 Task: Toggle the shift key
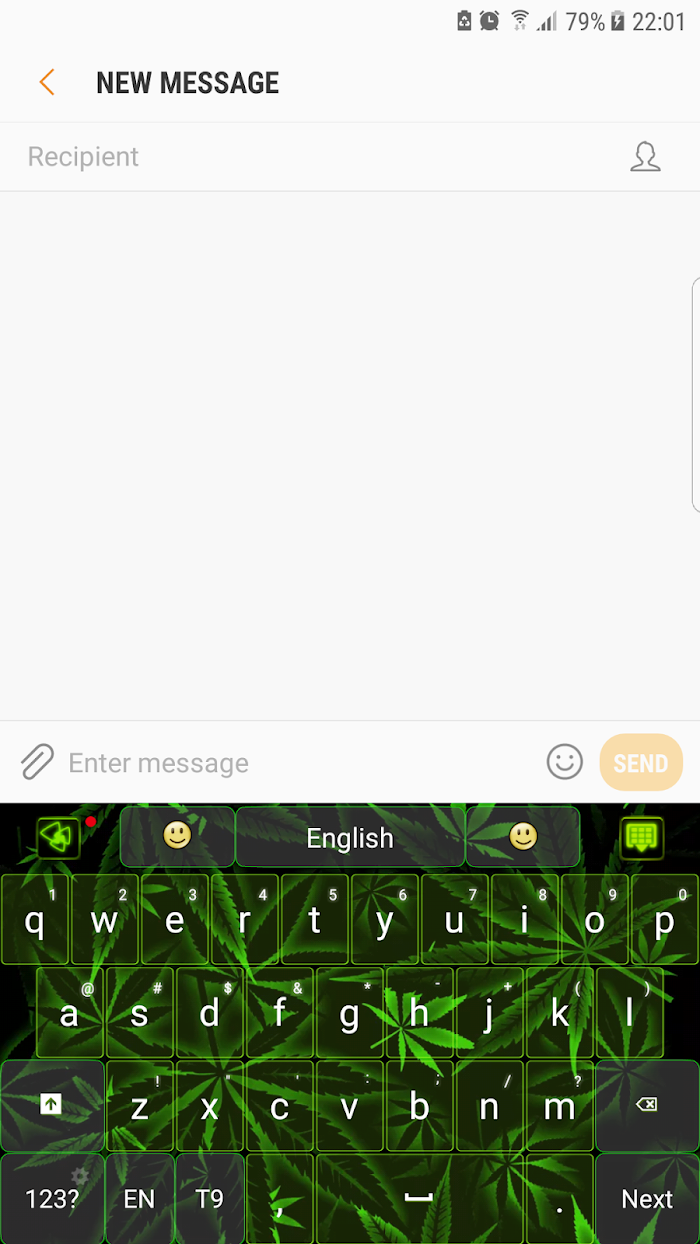pos(52,1104)
